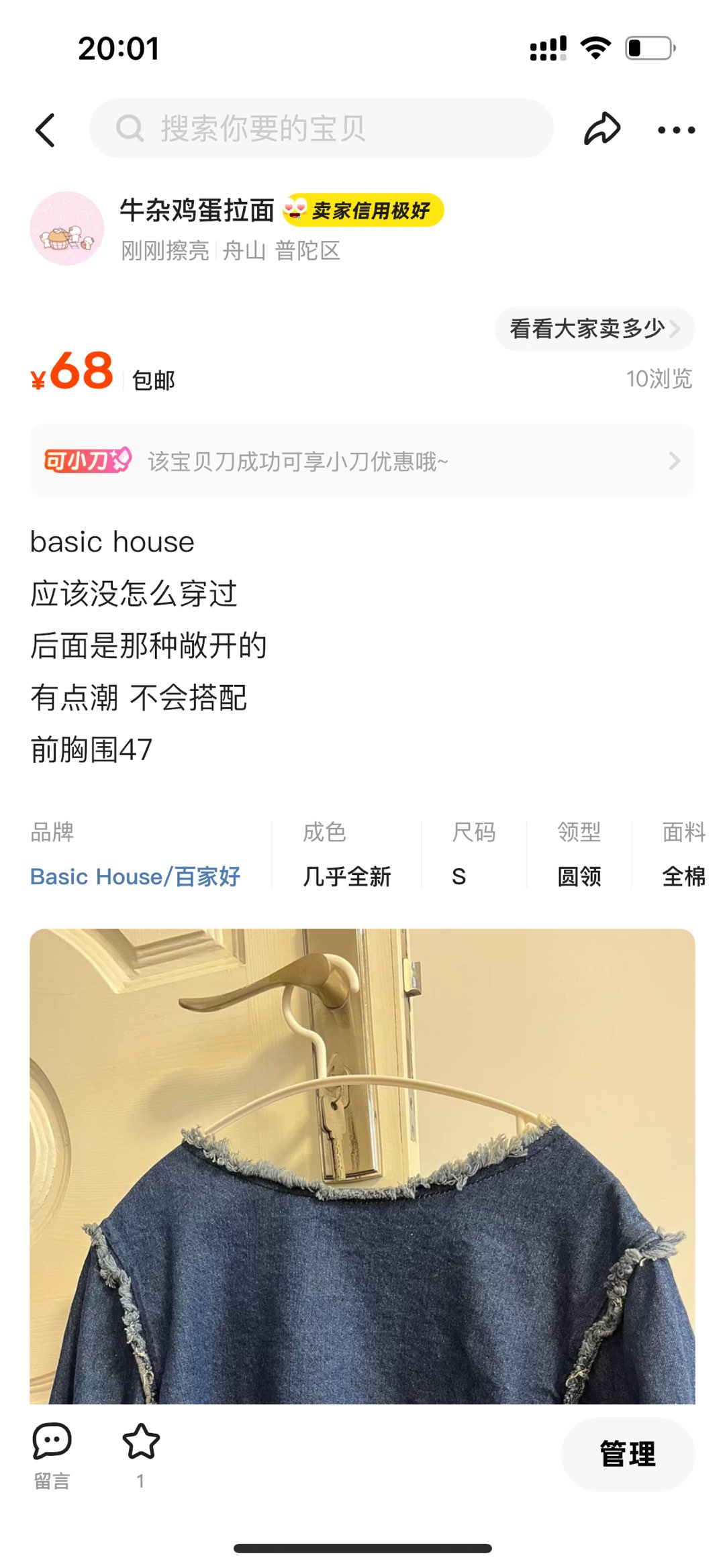This screenshot has width=725, height=1568.
Task: Open seller 牛杂鸡蛋拉面's profile
Action: [x=67, y=229]
